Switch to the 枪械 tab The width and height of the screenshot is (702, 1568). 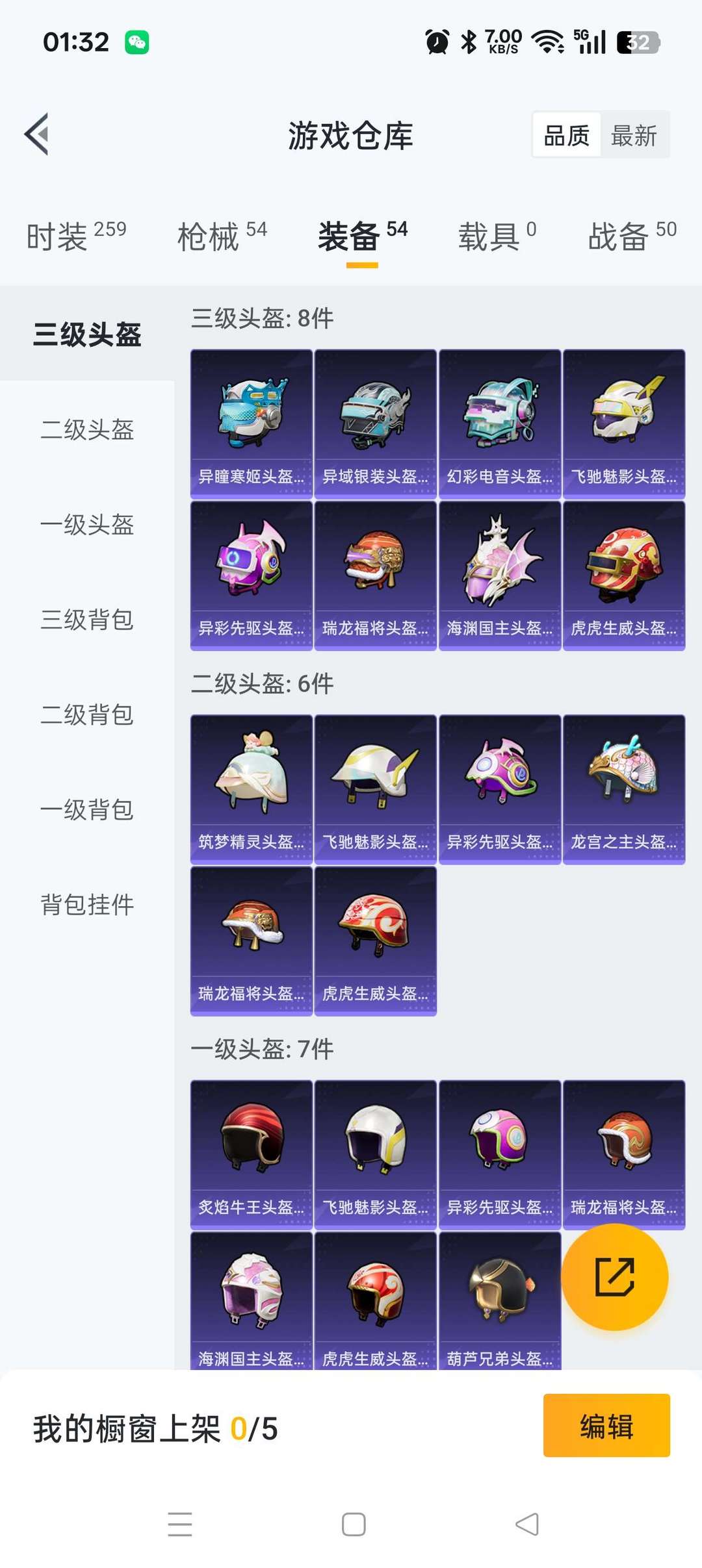222,235
